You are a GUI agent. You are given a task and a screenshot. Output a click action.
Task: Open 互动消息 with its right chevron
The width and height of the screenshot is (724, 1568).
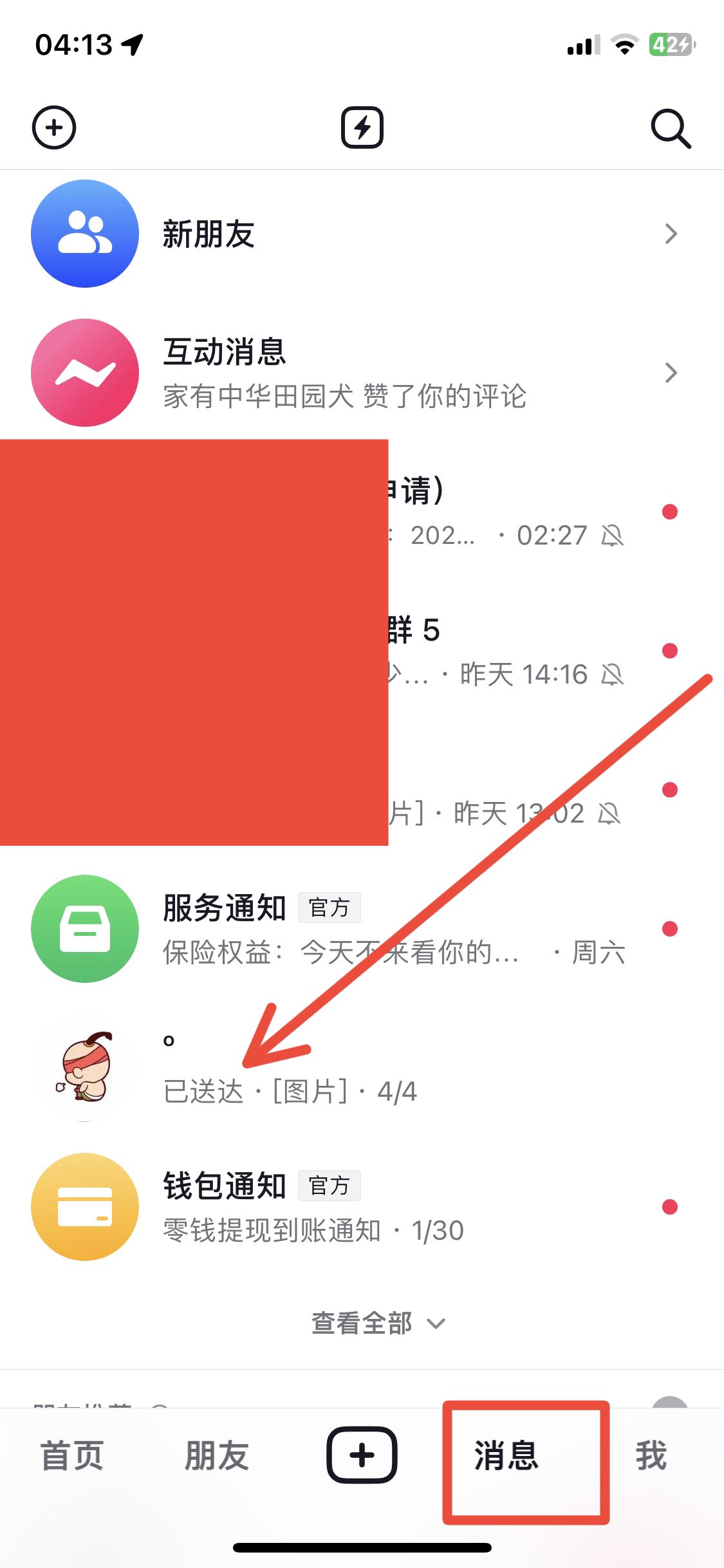[x=671, y=372]
